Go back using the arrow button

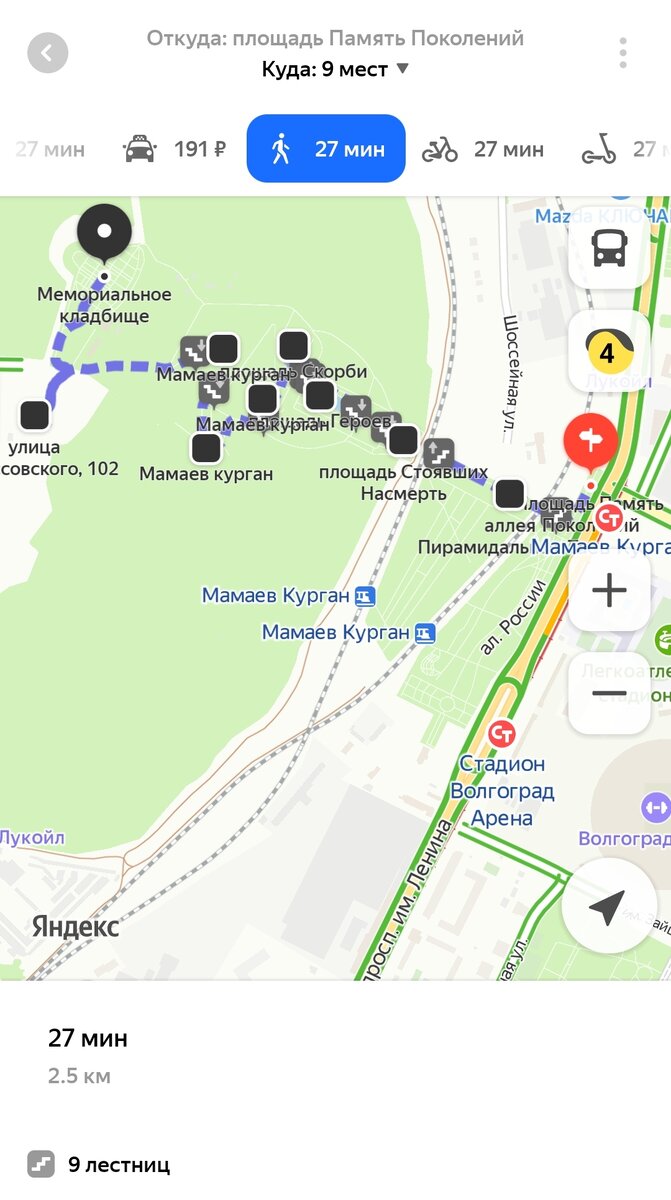(x=47, y=53)
